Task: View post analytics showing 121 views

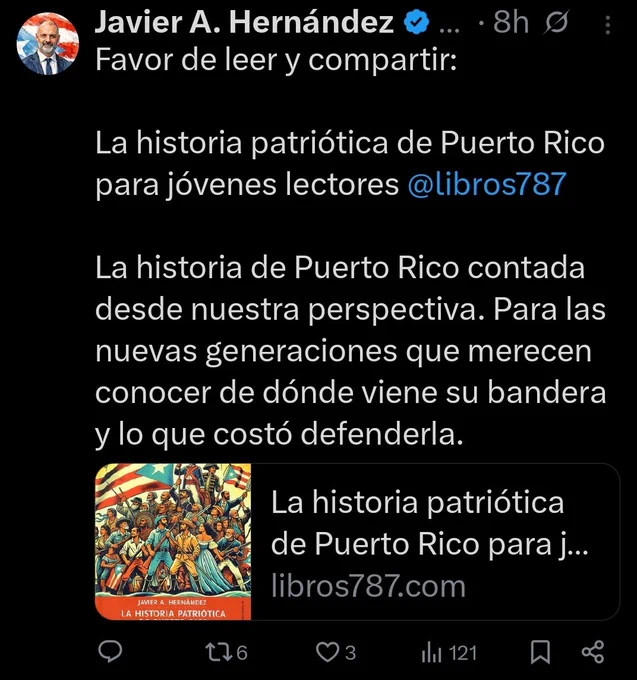Action: 449,653
